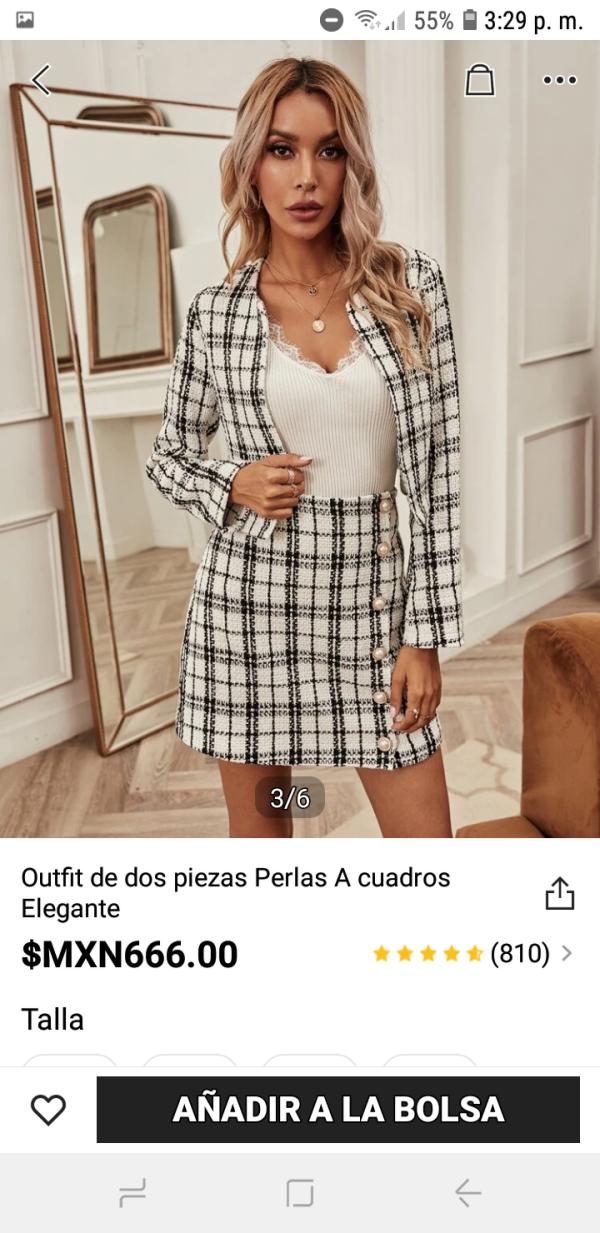Add outfit to wishlist with heart
The width and height of the screenshot is (600, 1233).
point(48,1109)
